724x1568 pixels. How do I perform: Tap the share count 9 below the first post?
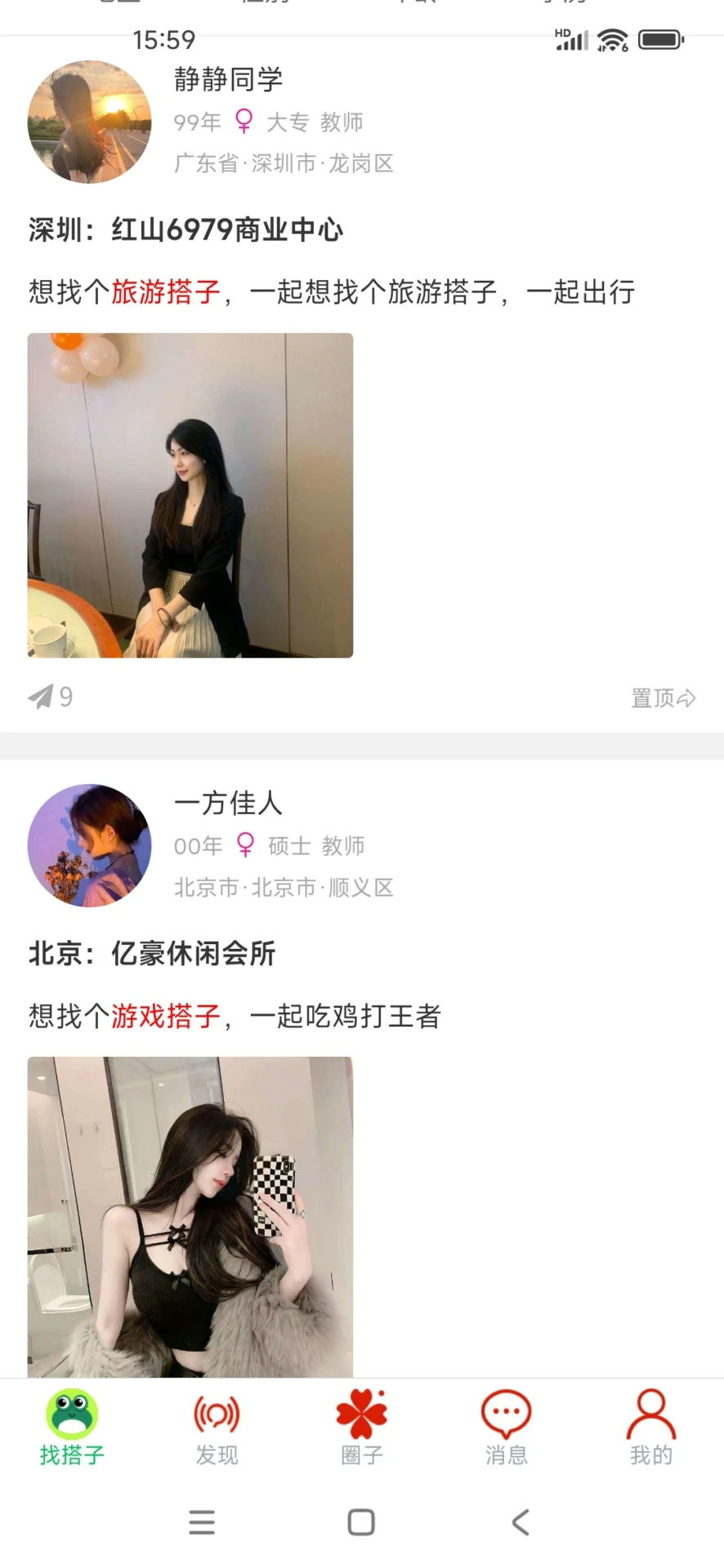click(65, 697)
